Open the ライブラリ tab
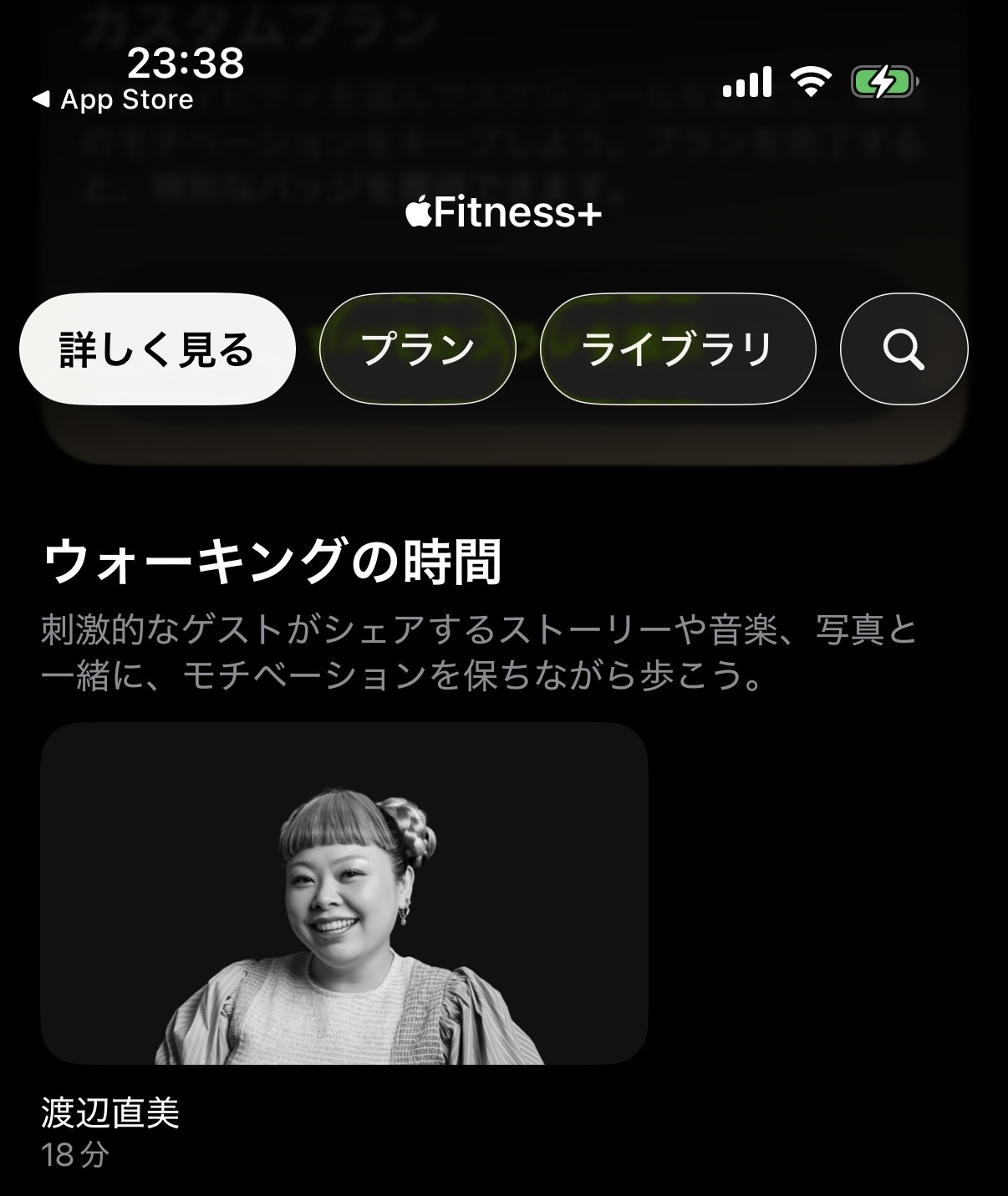 pyautogui.click(x=677, y=349)
